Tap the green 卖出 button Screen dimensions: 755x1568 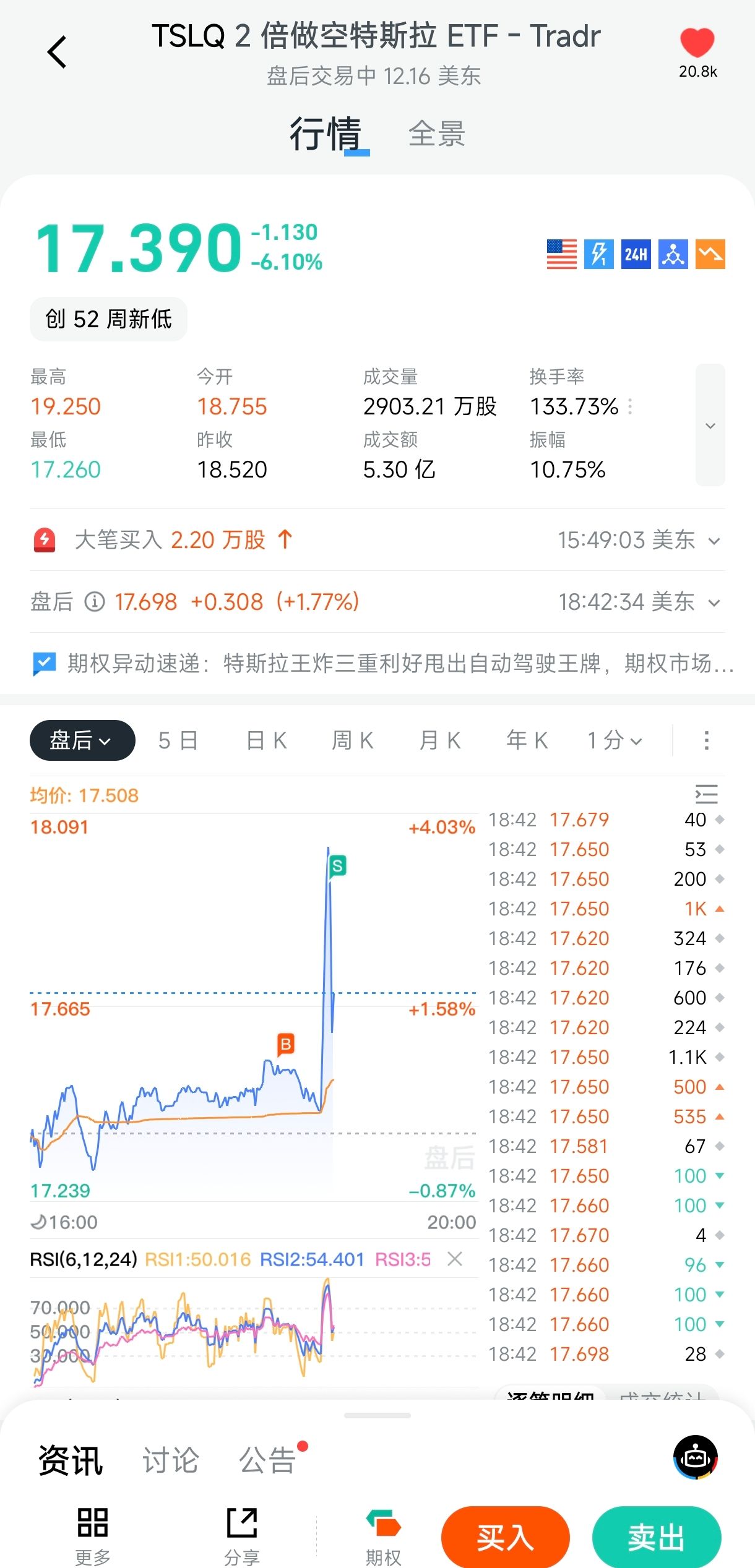click(656, 1538)
